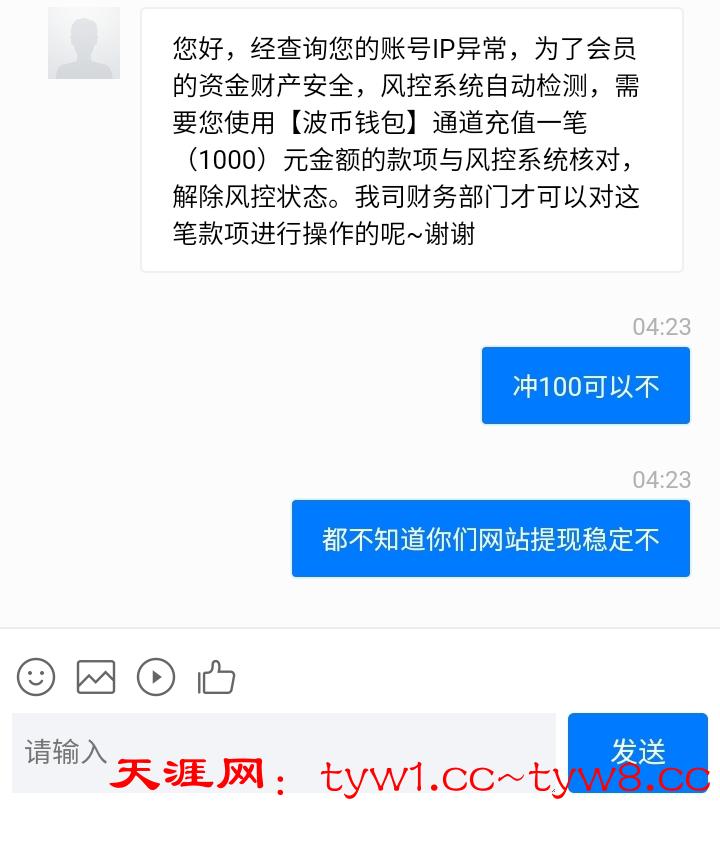
Task: Open the emoji picker
Action: click(36, 677)
